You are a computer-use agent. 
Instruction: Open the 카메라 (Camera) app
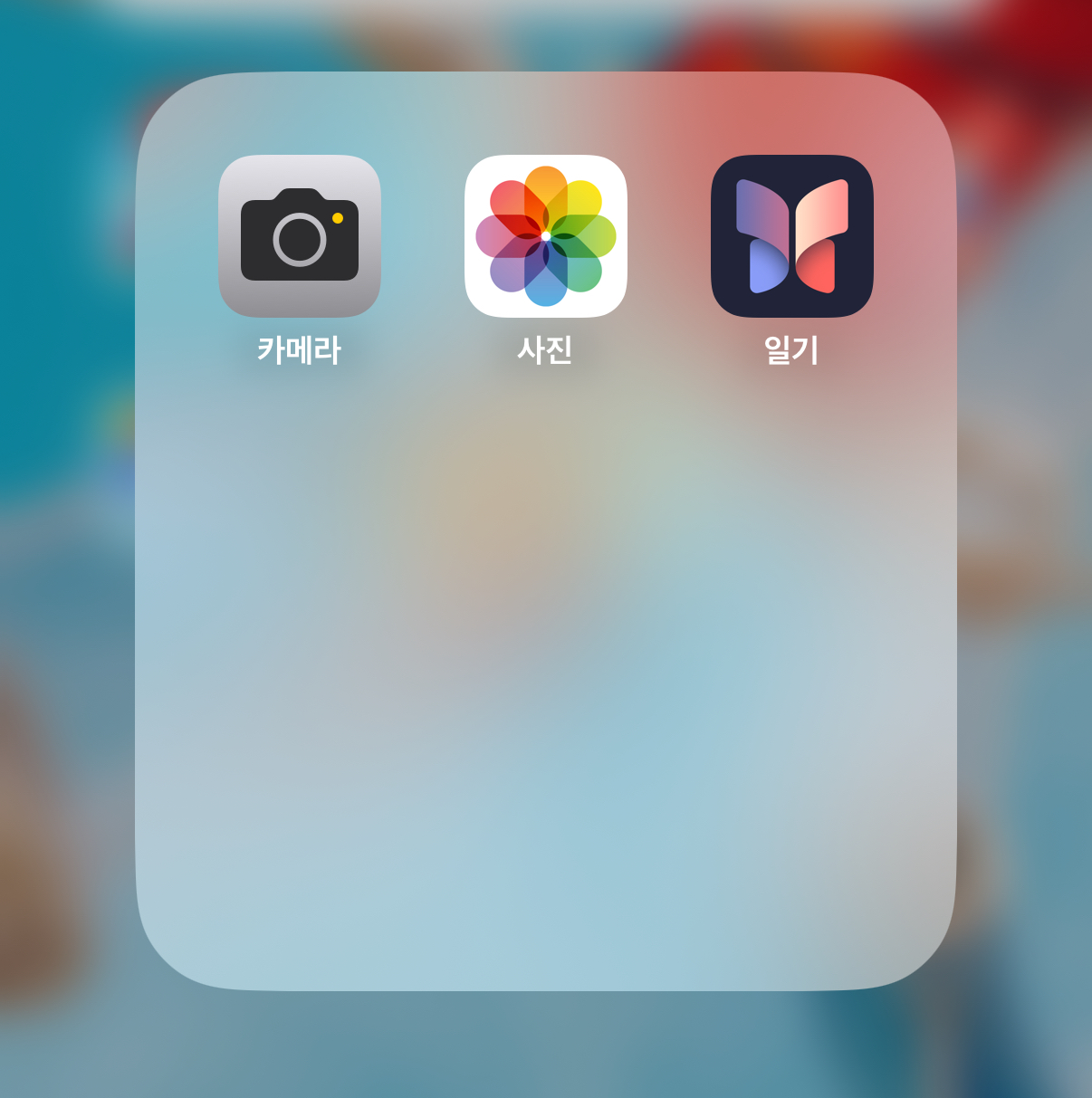[x=300, y=236]
